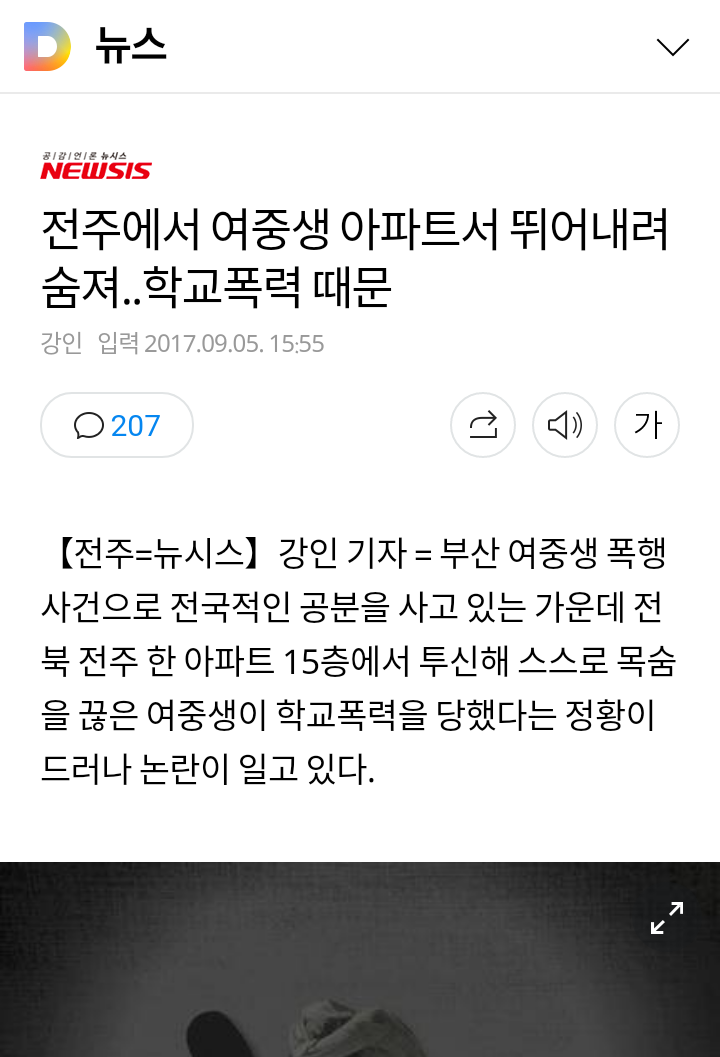Open the Newsis publisher link
Viewport: 720px width, 1057px height.
click(x=95, y=167)
